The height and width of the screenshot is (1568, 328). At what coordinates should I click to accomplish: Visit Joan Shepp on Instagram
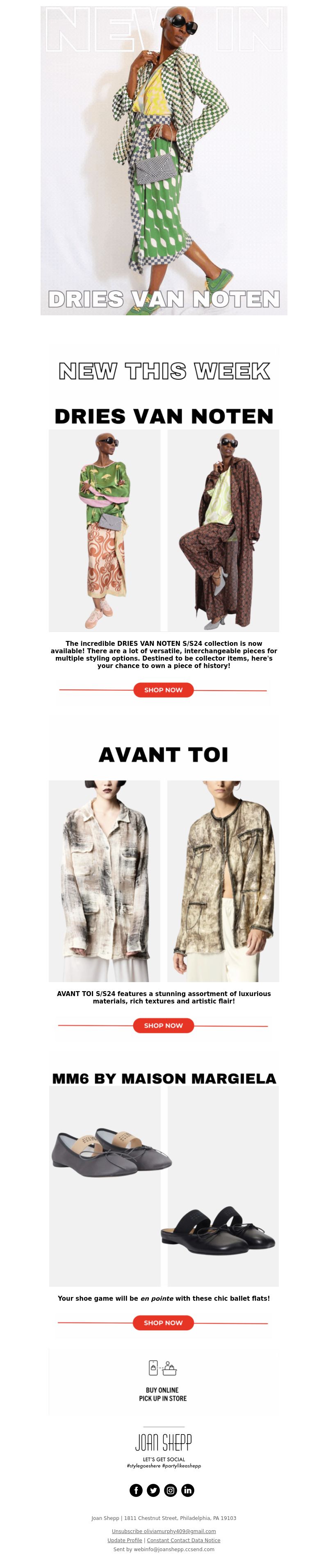tap(171, 1490)
